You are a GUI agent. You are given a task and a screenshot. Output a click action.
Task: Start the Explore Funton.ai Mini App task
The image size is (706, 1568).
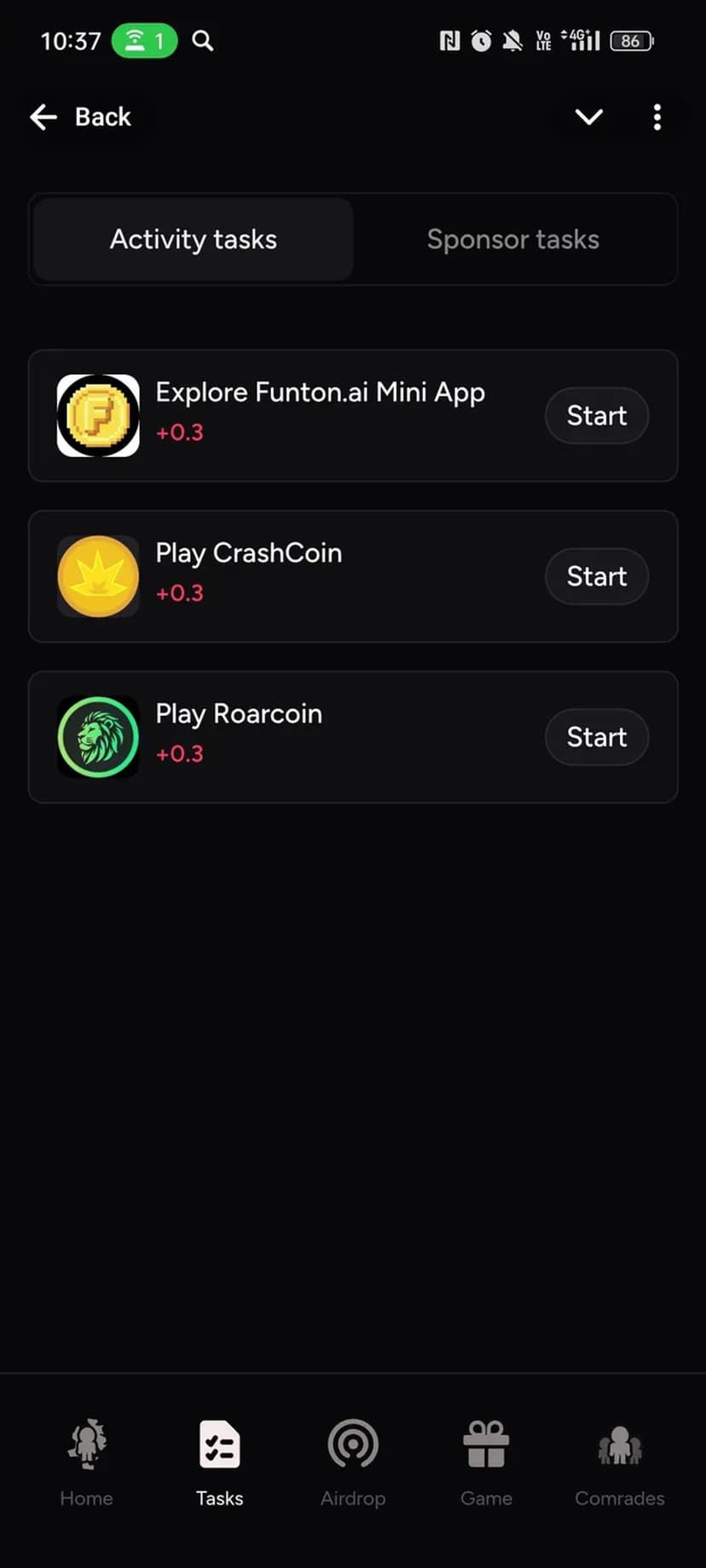[x=596, y=416]
